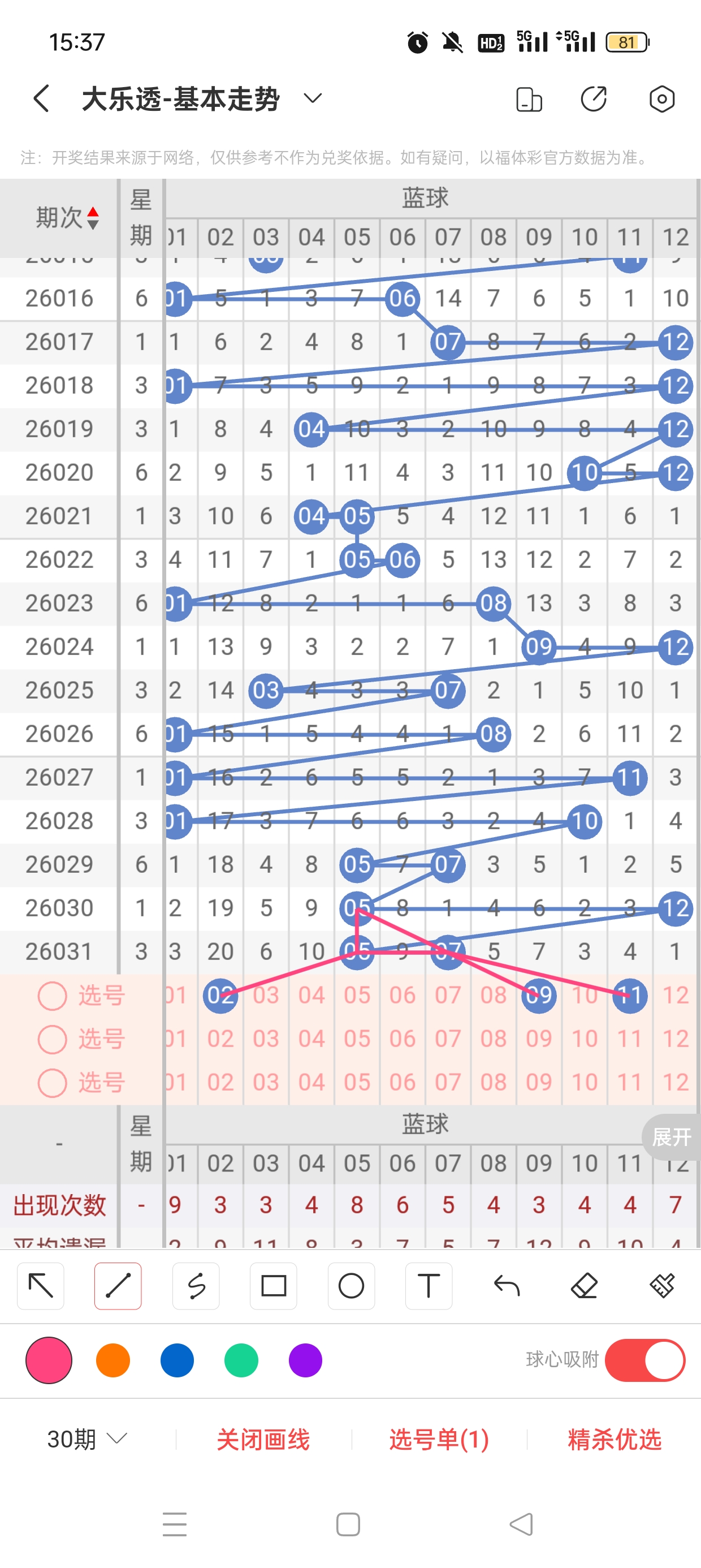Screen dimensions: 701x1568
Task: Pick the orange line color
Action: (113, 1360)
